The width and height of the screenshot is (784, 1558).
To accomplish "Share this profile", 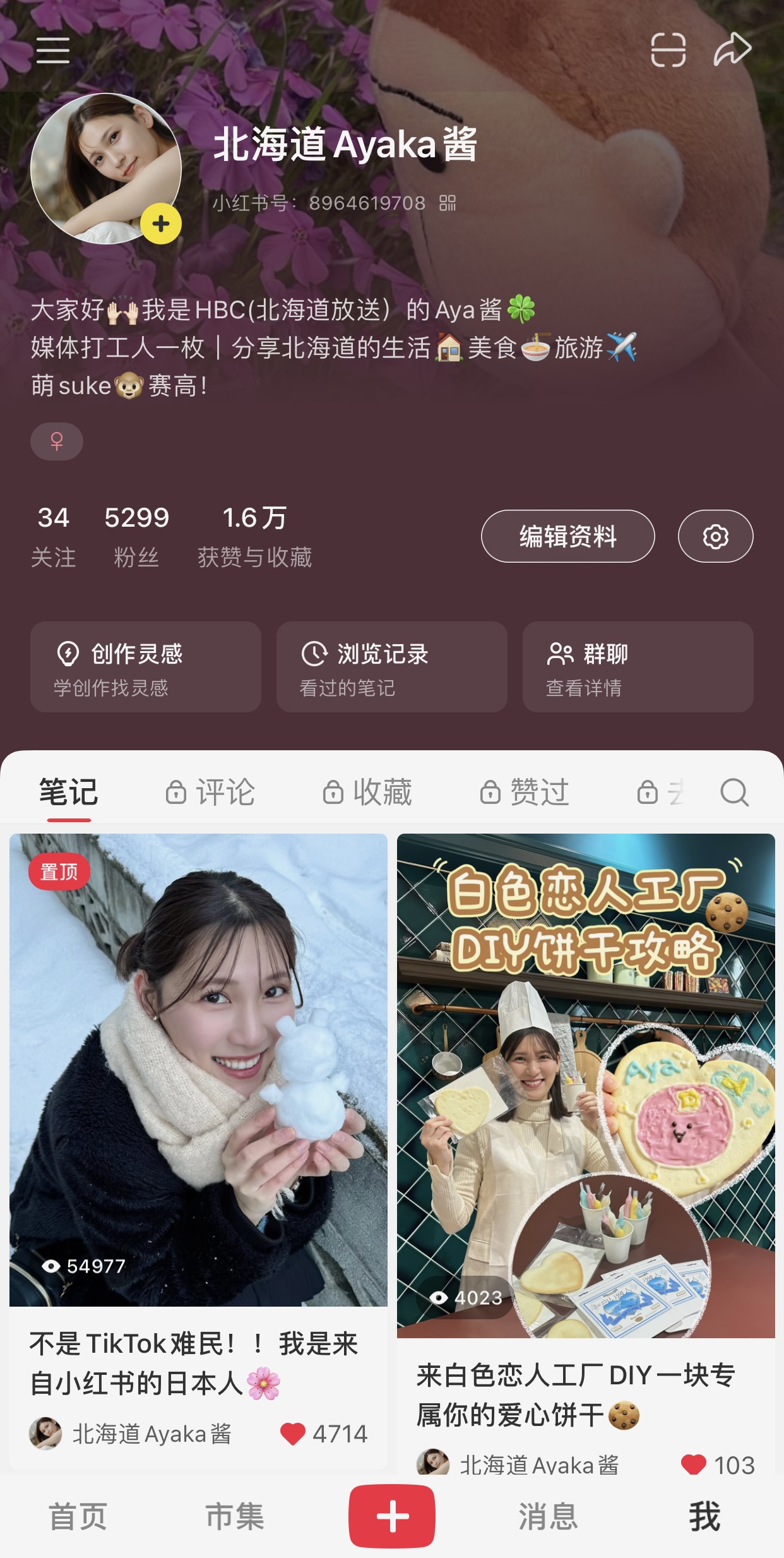I will [732, 49].
